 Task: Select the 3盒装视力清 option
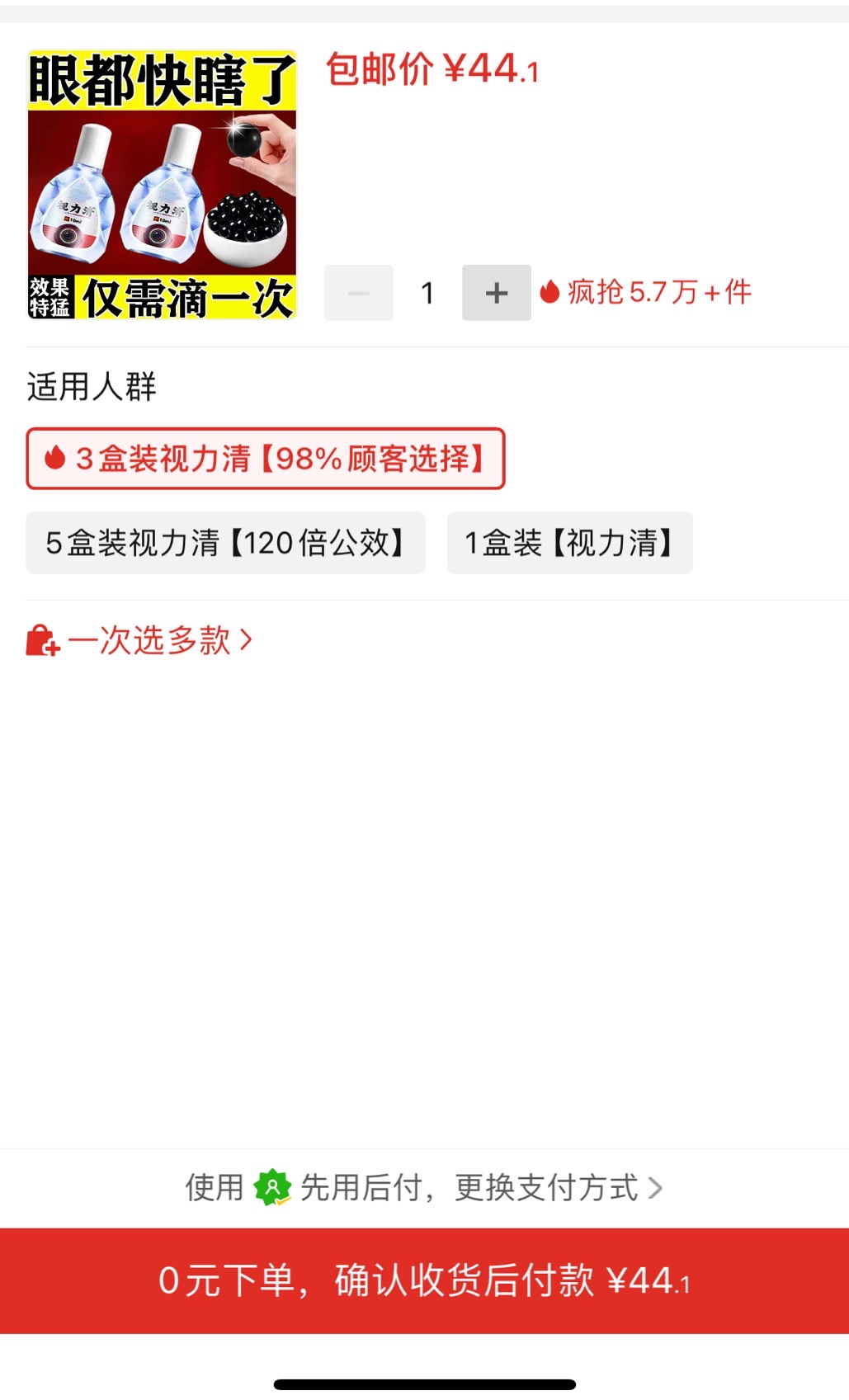pos(265,459)
